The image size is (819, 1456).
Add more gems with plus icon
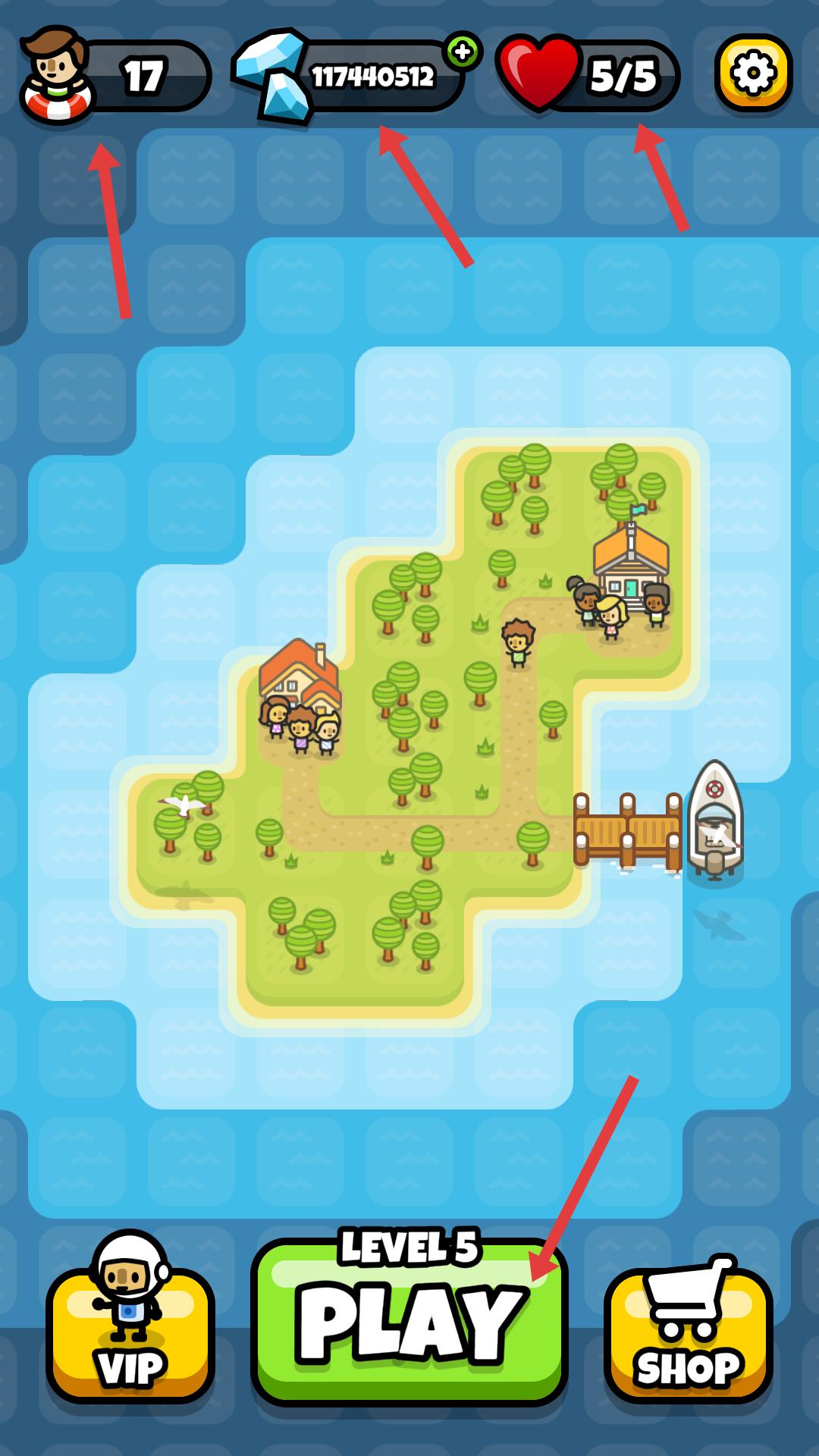click(463, 52)
